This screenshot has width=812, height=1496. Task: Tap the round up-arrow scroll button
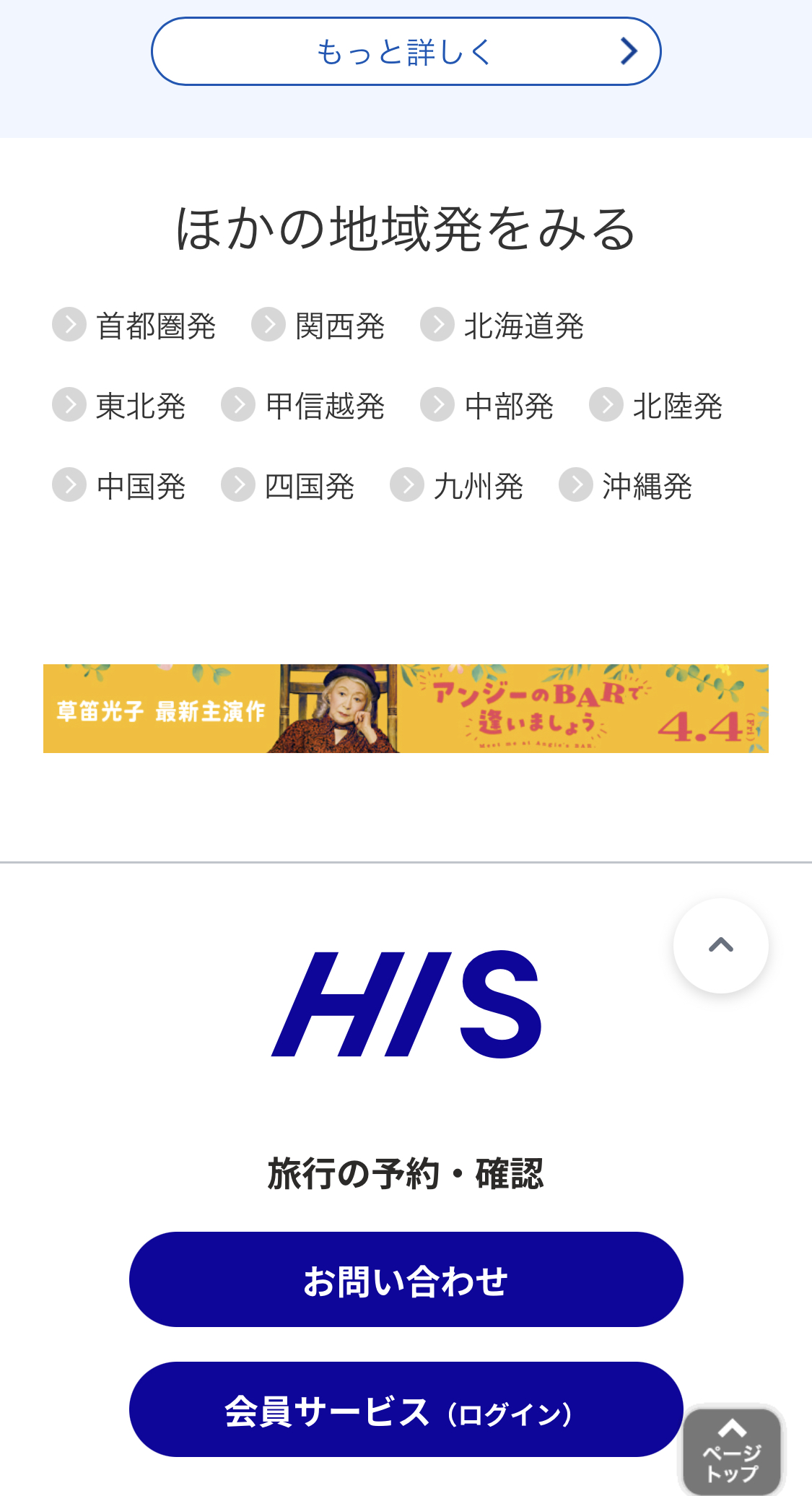720,946
